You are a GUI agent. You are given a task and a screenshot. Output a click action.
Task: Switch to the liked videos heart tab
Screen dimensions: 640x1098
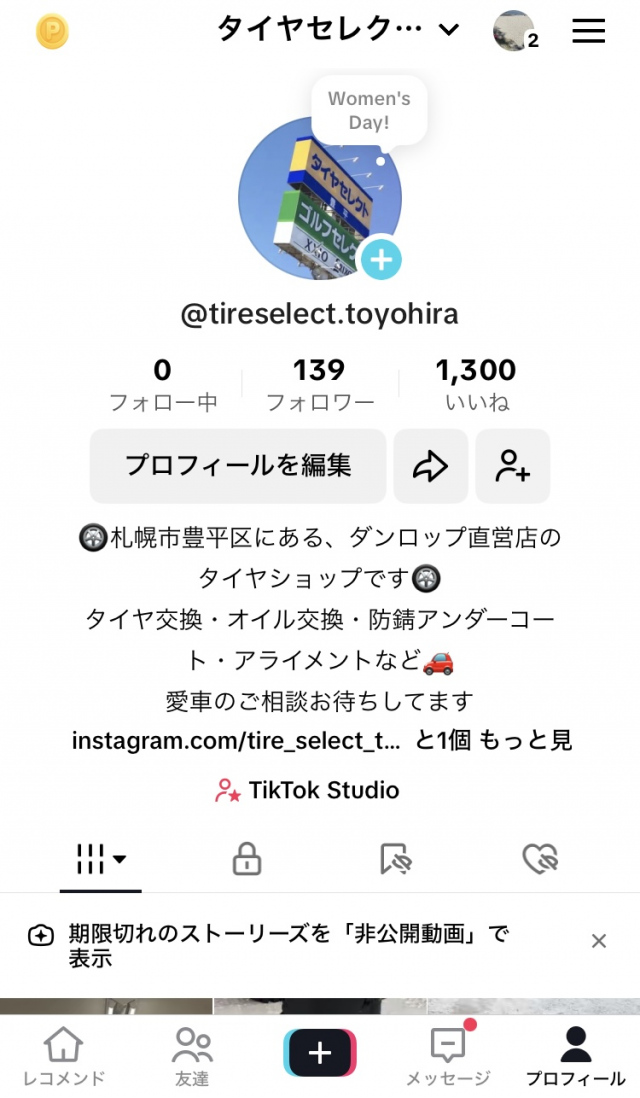pos(541,859)
